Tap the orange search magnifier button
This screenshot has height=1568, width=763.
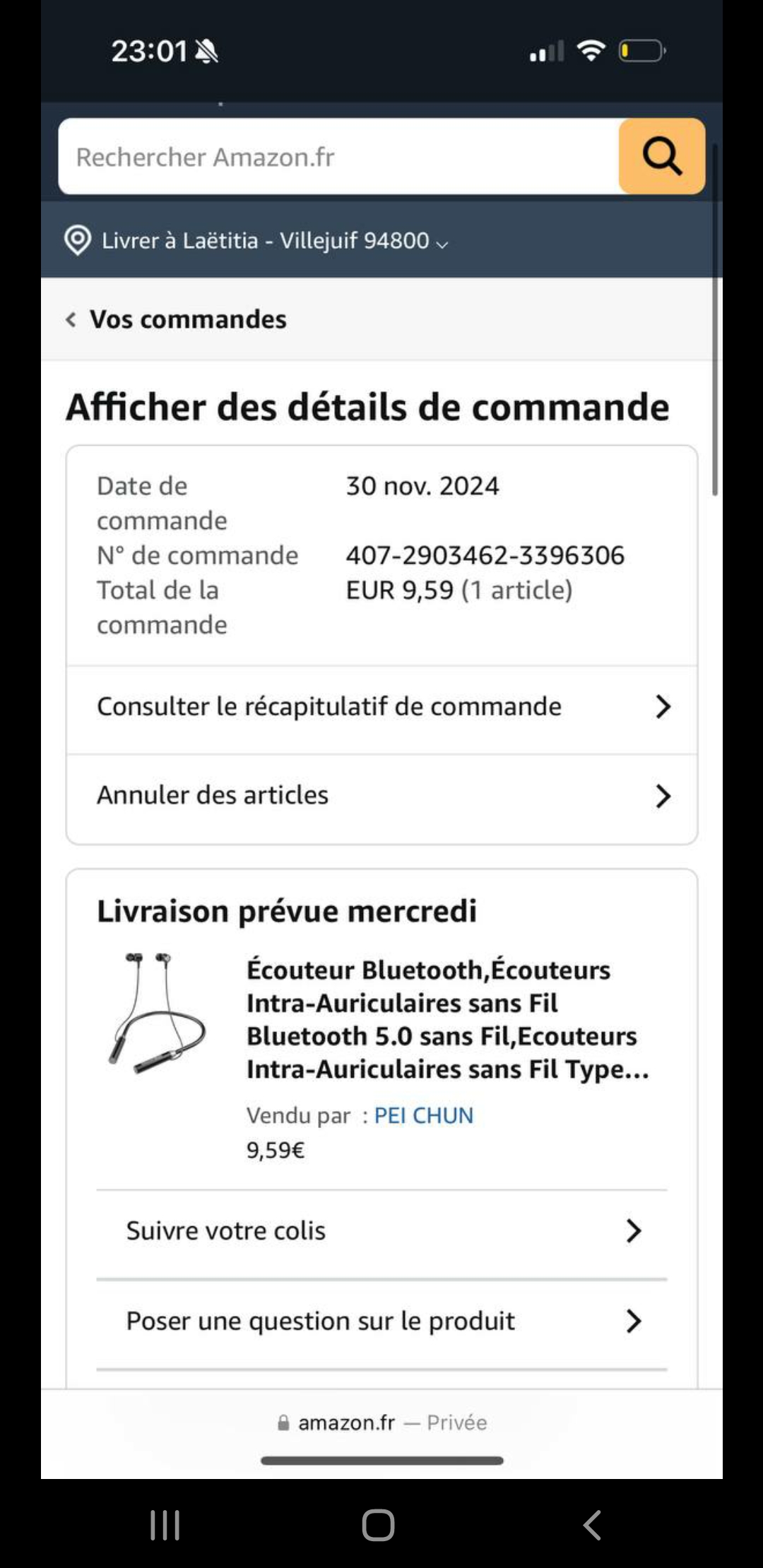coord(661,157)
